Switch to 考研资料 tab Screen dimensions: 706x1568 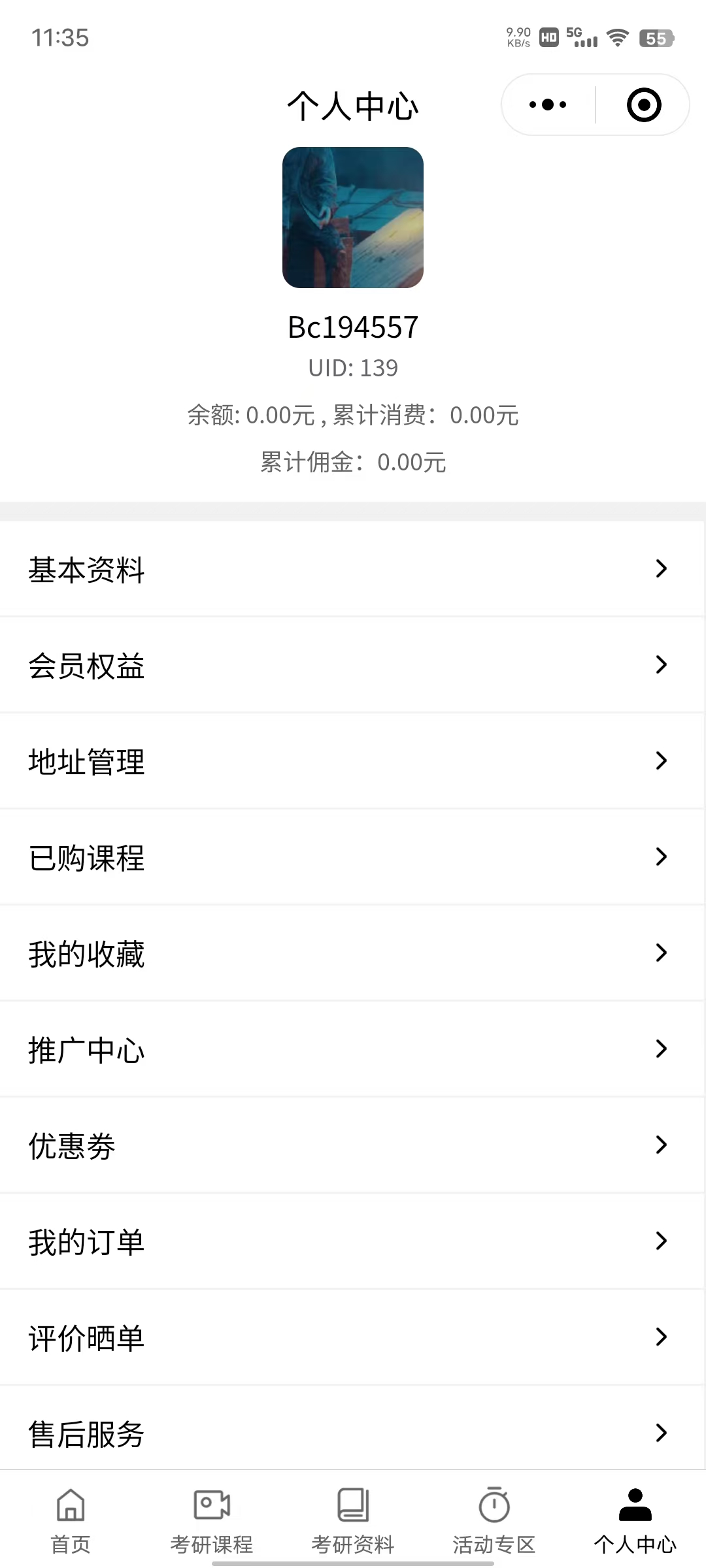pyautogui.click(x=353, y=1520)
